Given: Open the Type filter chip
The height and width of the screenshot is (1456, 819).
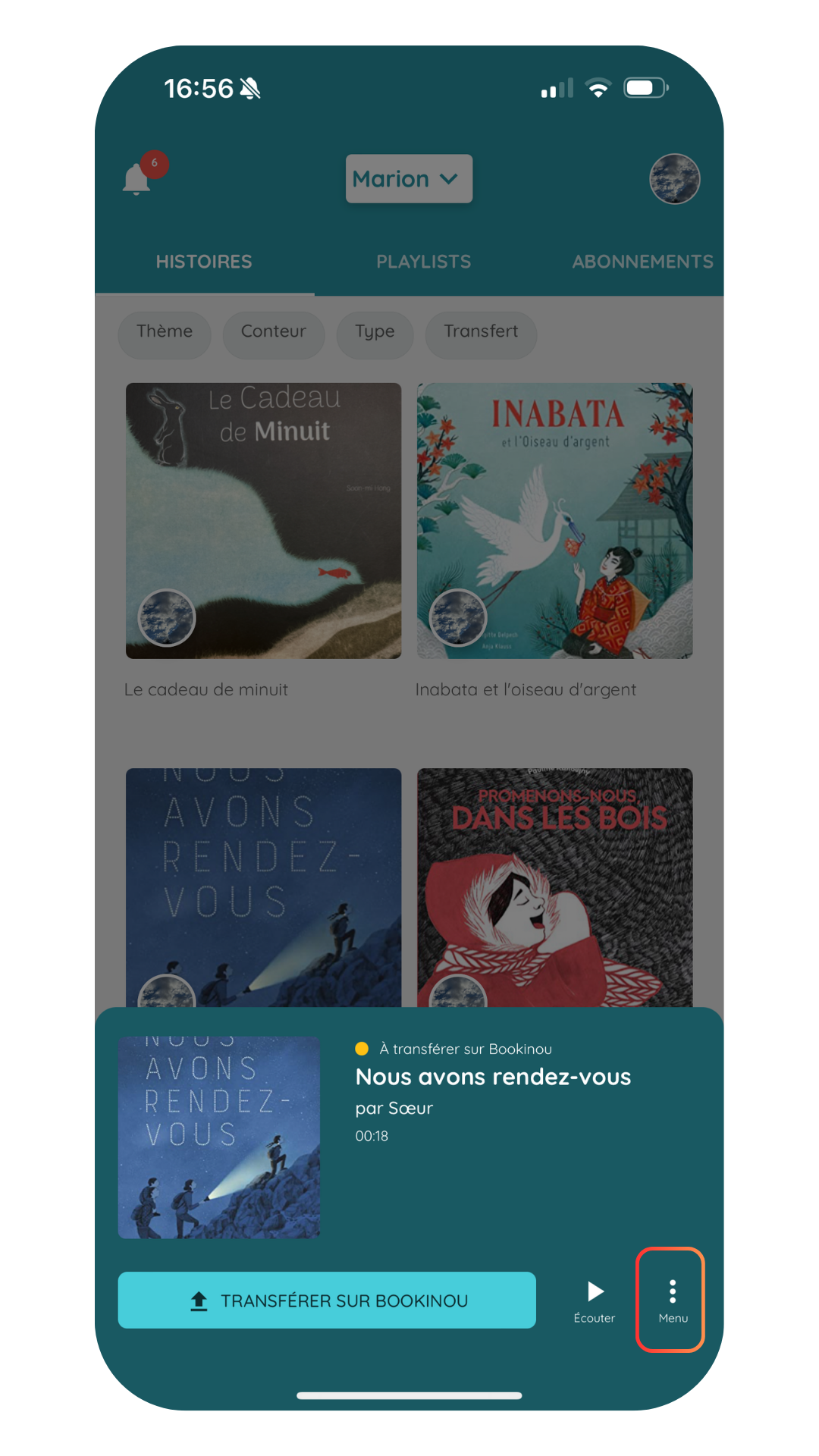Looking at the screenshot, I should pos(375,332).
